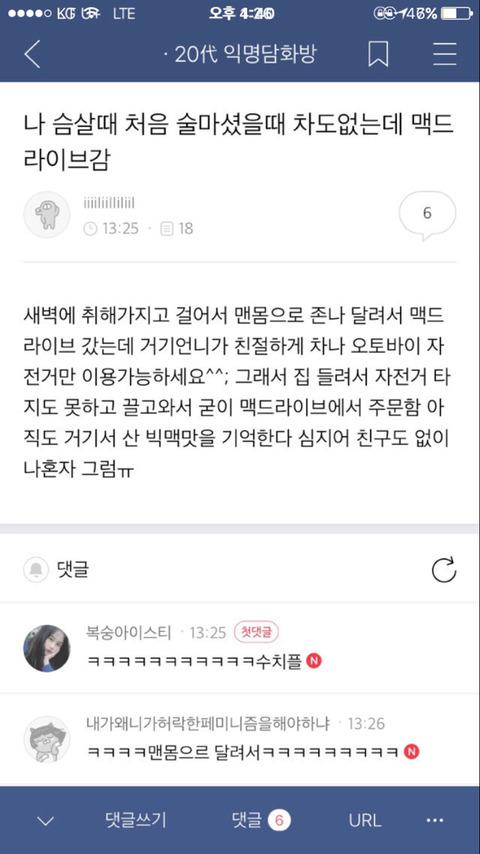Refresh the comments list
The image size is (480, 854).
[x=443, y=570]
